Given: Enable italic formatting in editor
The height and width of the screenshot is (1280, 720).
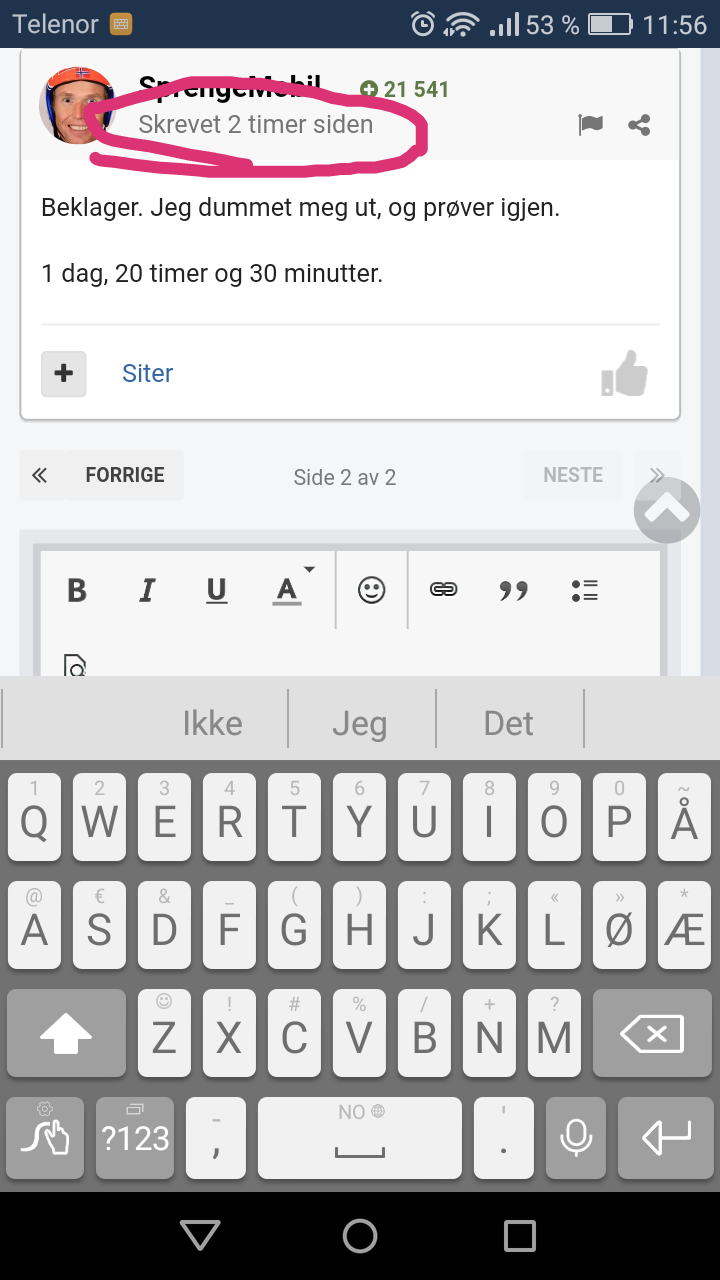Looking at the screenshot, I should (147, 590).
